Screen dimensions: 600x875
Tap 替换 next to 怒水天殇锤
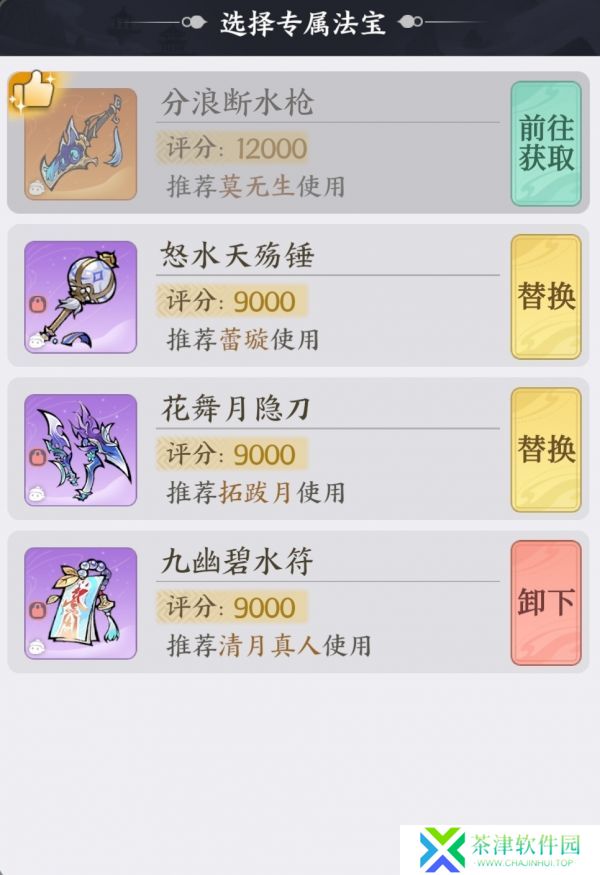tap(546, 297)
